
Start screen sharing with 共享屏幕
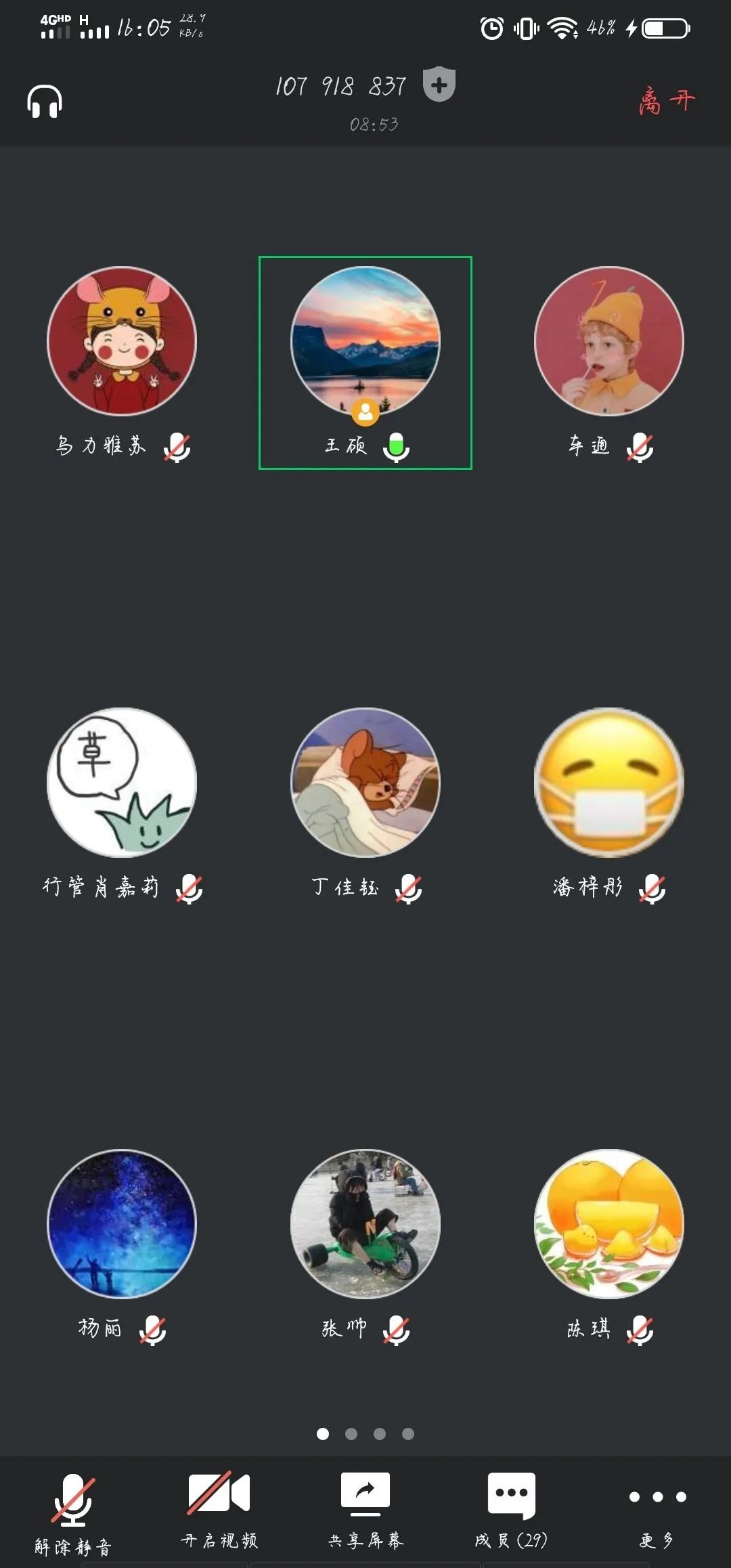point(365,1504)
